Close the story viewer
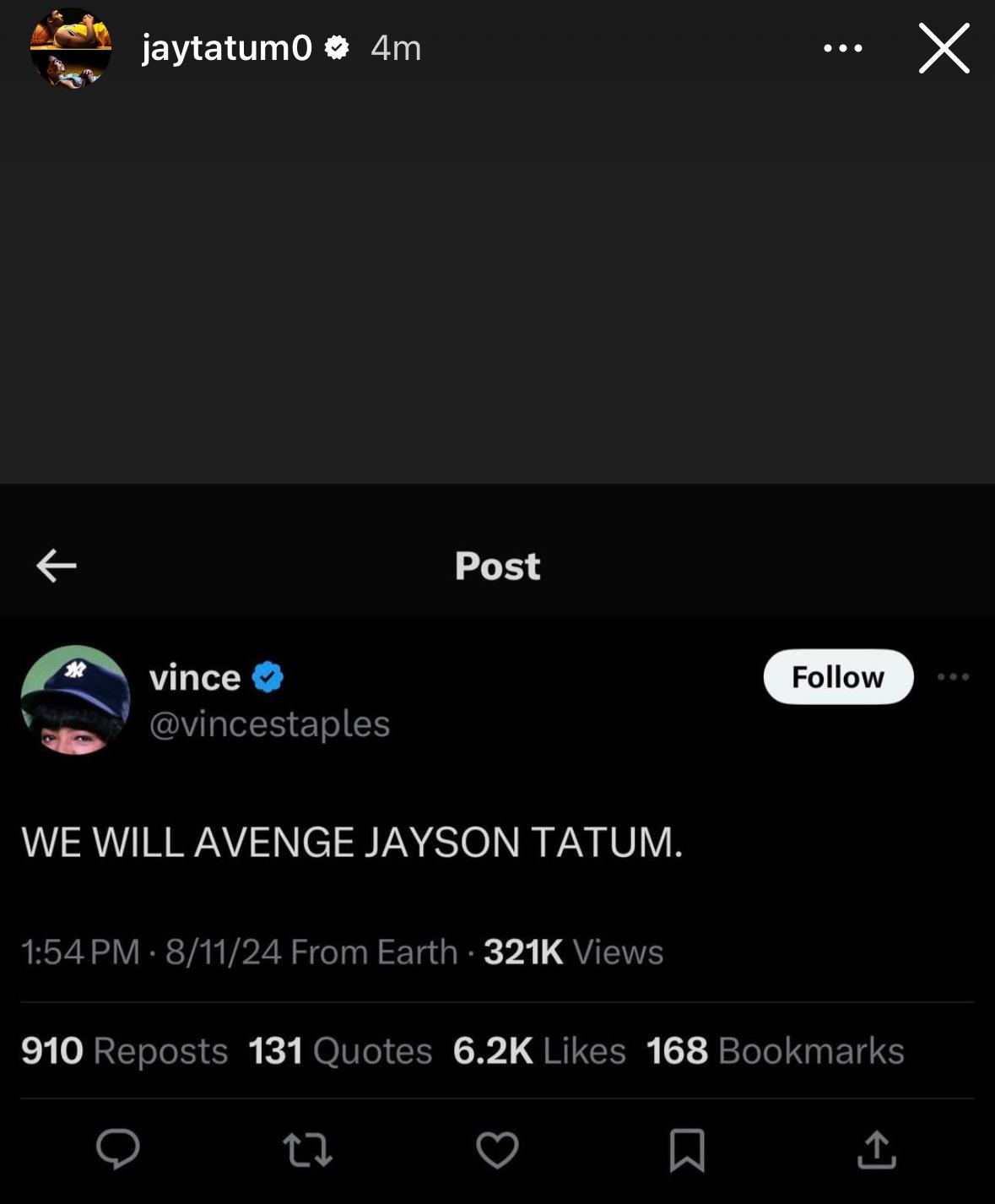This screenshot has width=995, height=1204. pyautogui.click(x=944, y=49)
